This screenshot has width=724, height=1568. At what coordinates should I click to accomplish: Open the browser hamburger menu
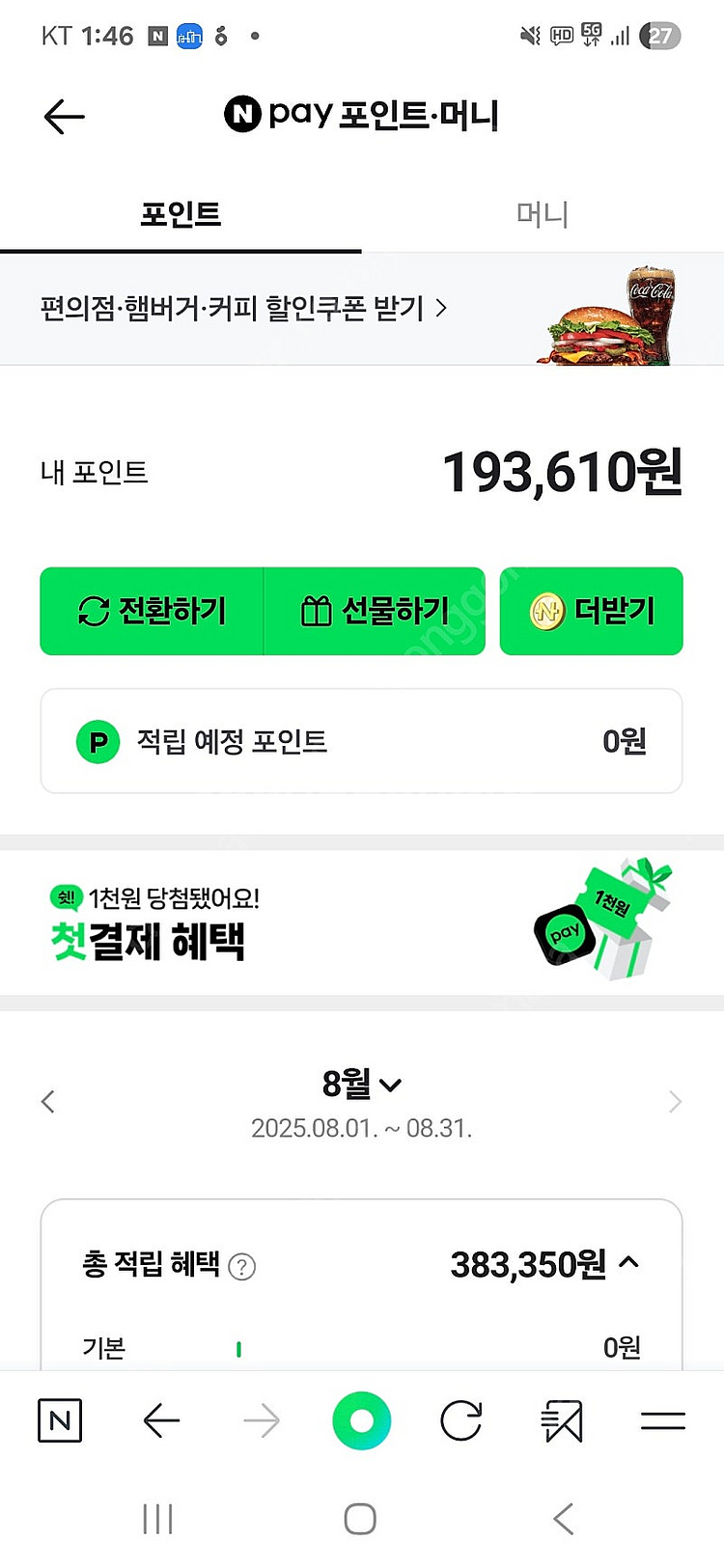point(662,1420)
